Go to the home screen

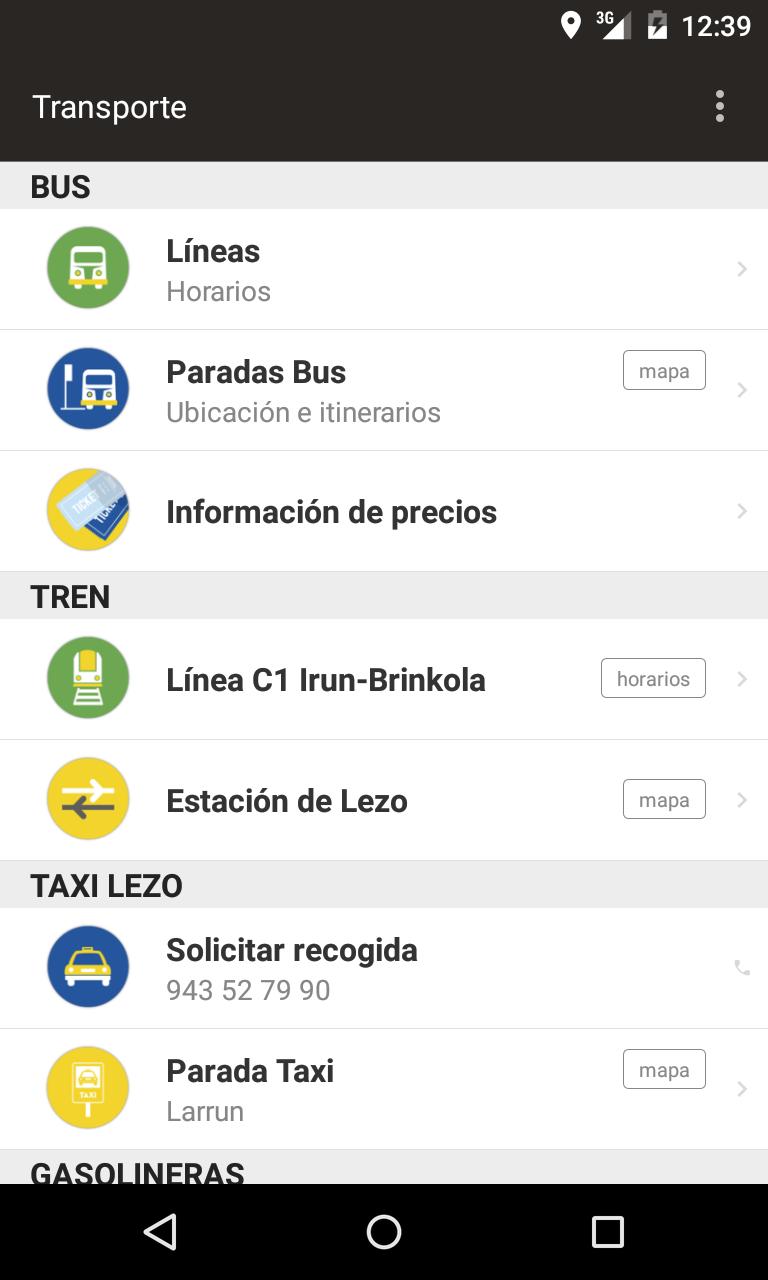point(384,1232)
